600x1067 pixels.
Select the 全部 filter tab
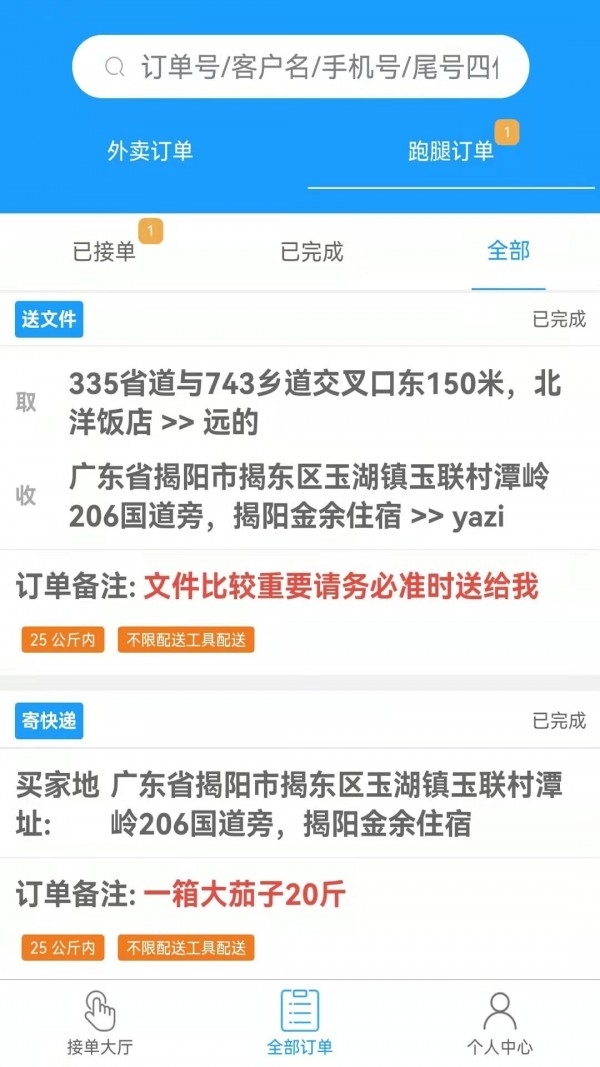coord(508,251)
